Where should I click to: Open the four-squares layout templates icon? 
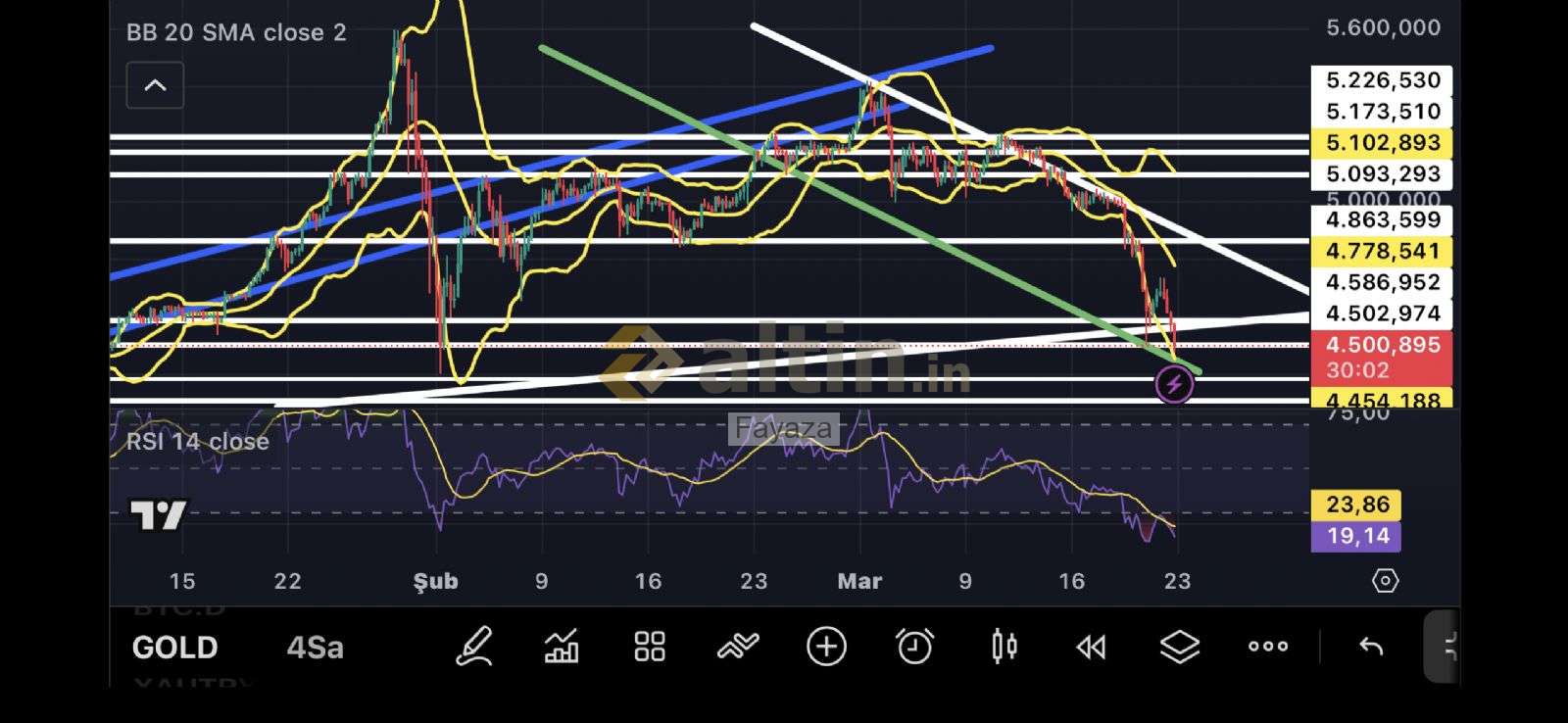coord(650,647)
